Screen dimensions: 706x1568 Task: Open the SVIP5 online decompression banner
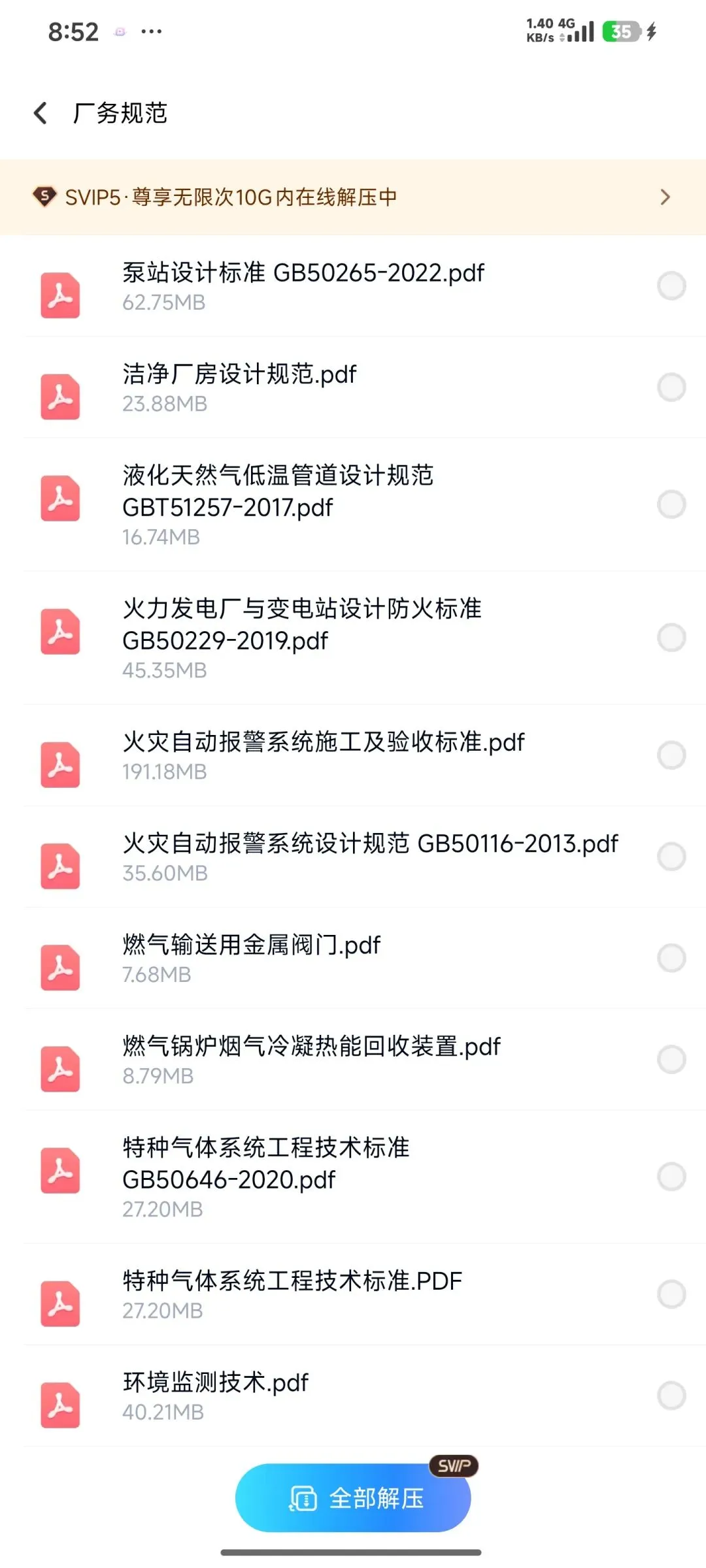[353, 197]
